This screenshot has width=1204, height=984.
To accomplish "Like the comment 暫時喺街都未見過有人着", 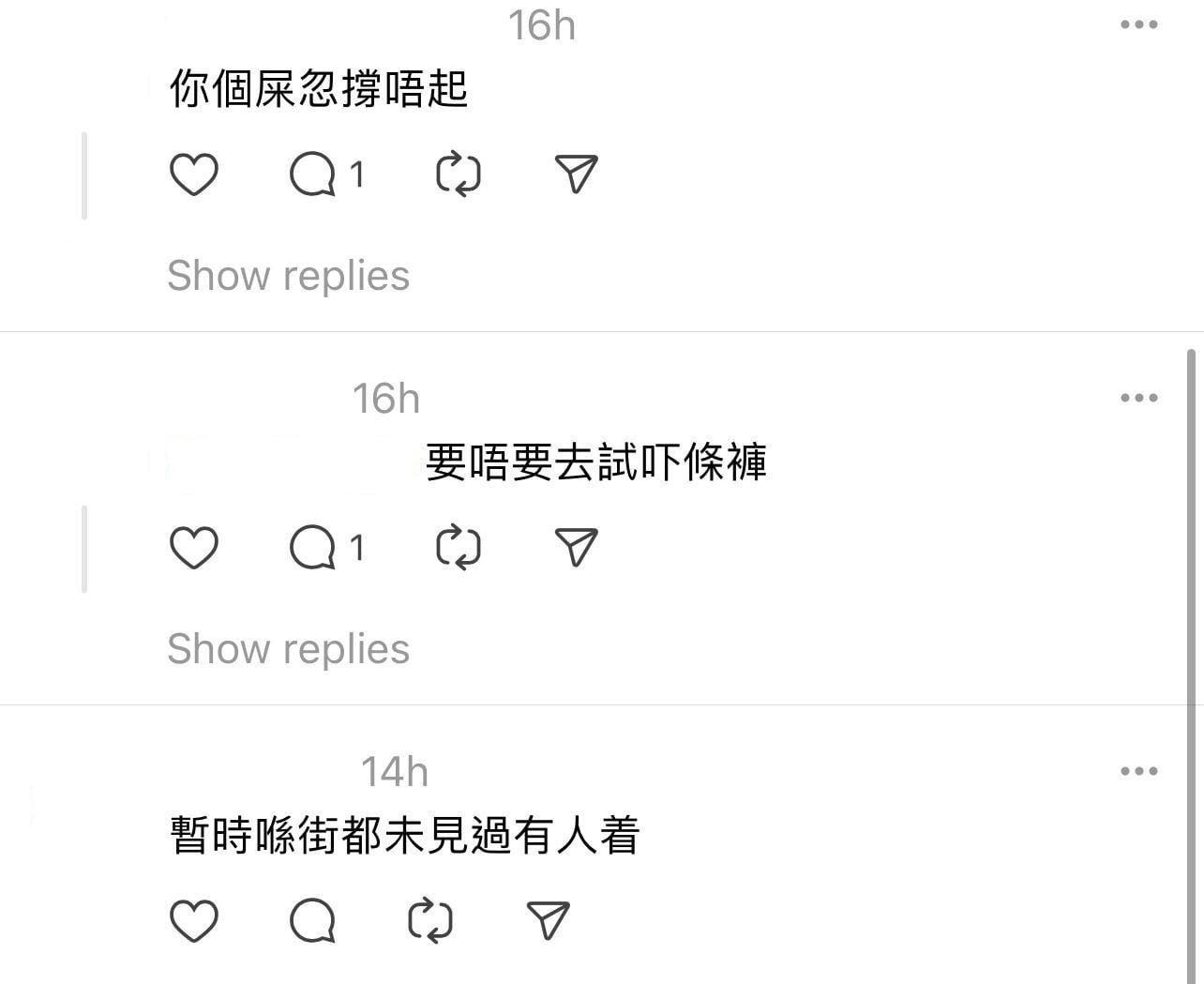I will point(193,920).
